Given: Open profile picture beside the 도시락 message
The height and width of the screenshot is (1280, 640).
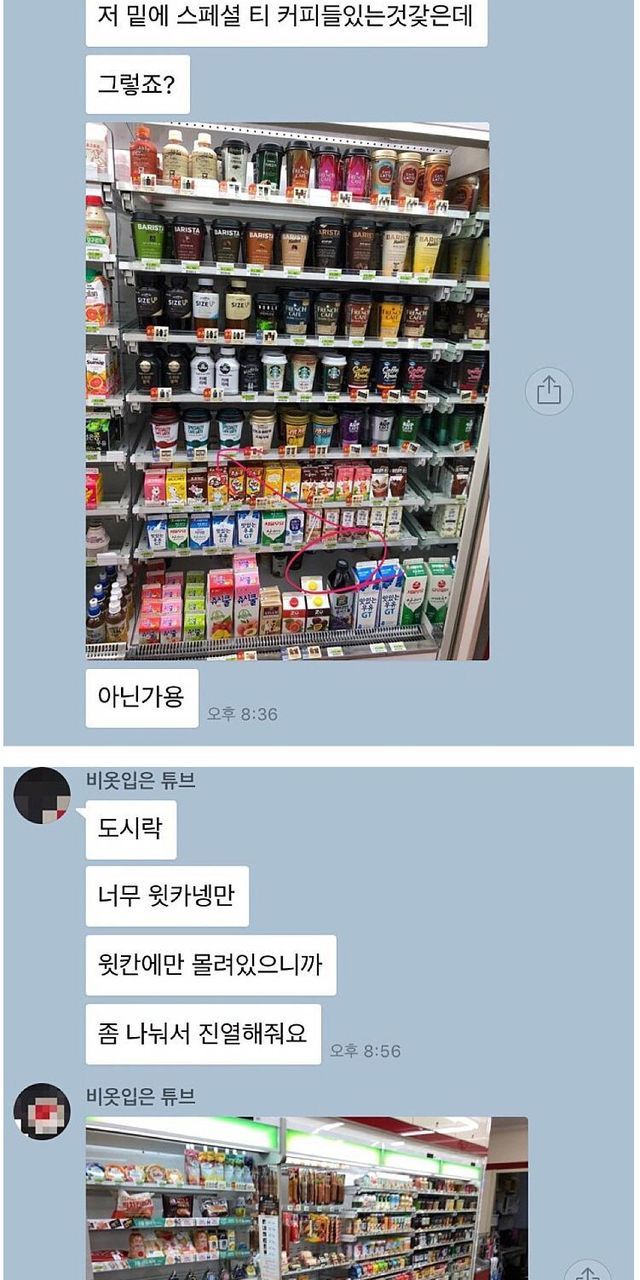Looking at the screenshot, I should tap(42, 796).
